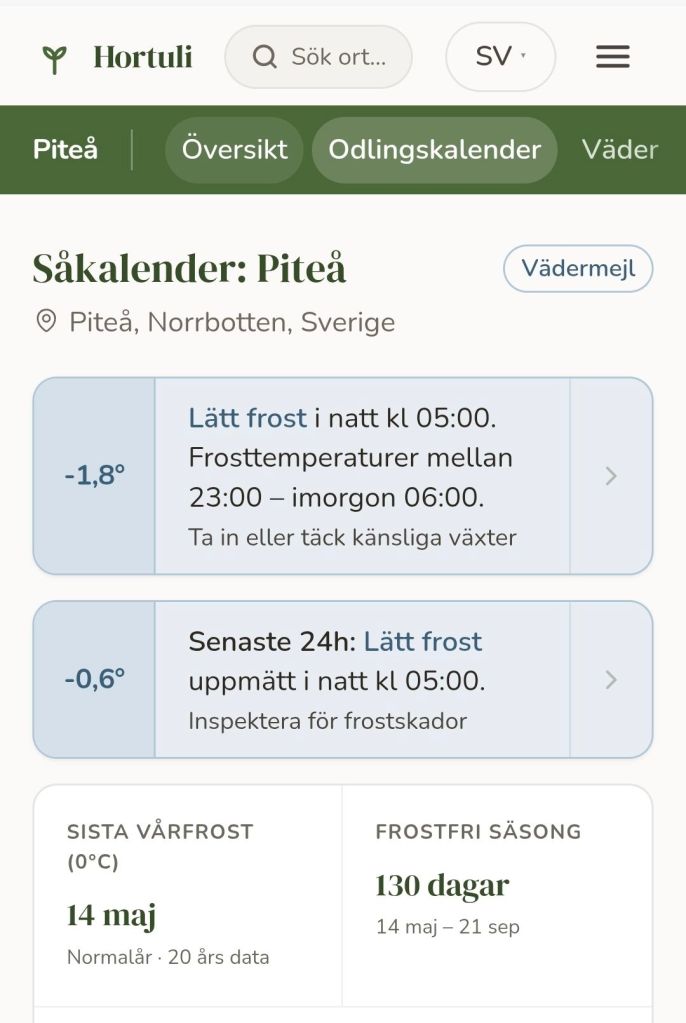Image resolution: width=686 pixels, height=1023 pixels.
Task: Open the -1,8° frost warning card
Action: [342, 476]
